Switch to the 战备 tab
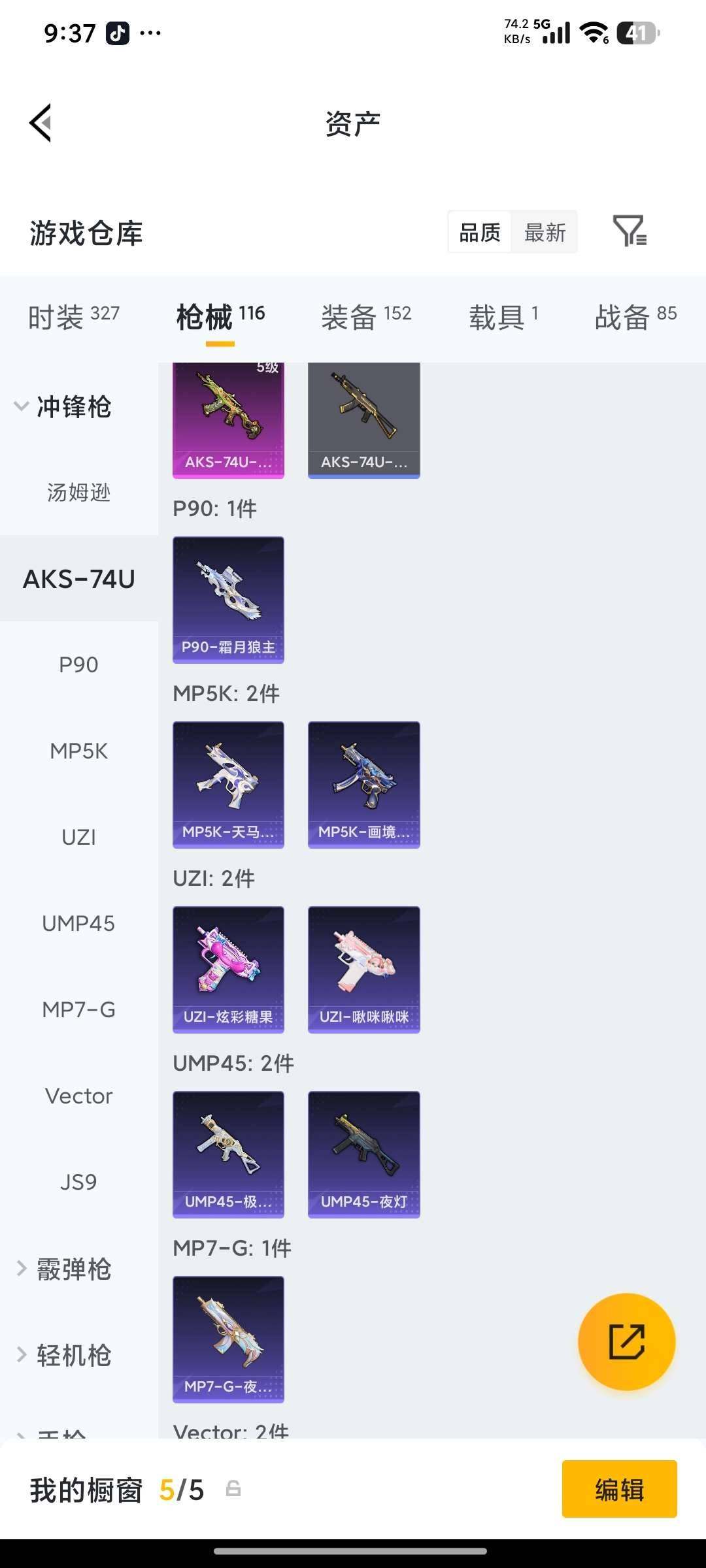The image size is (706, 1568). pyautogui.click(x=635, y=317)
